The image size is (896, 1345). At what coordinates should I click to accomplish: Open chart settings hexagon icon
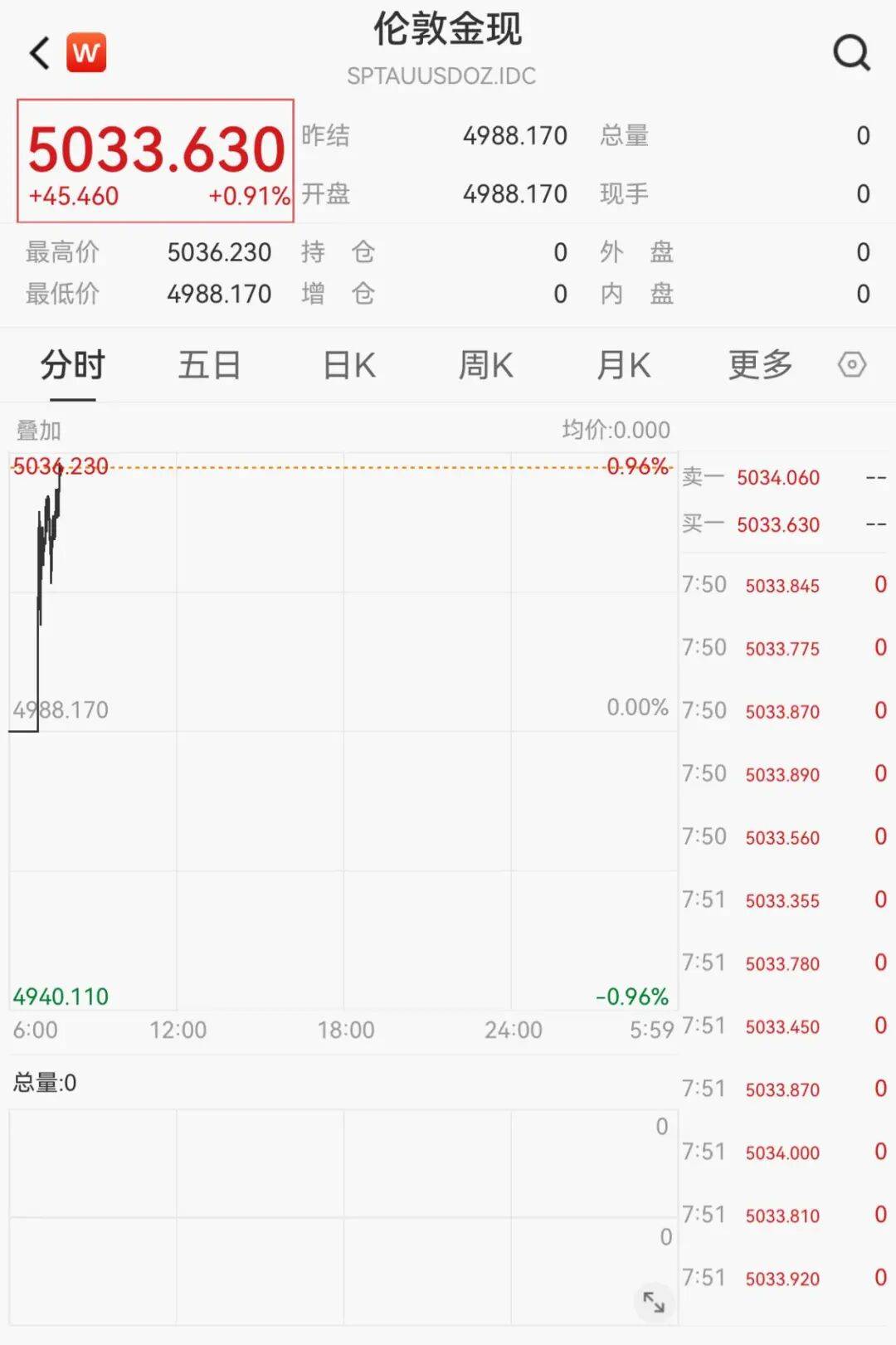[x=852, y=365]
